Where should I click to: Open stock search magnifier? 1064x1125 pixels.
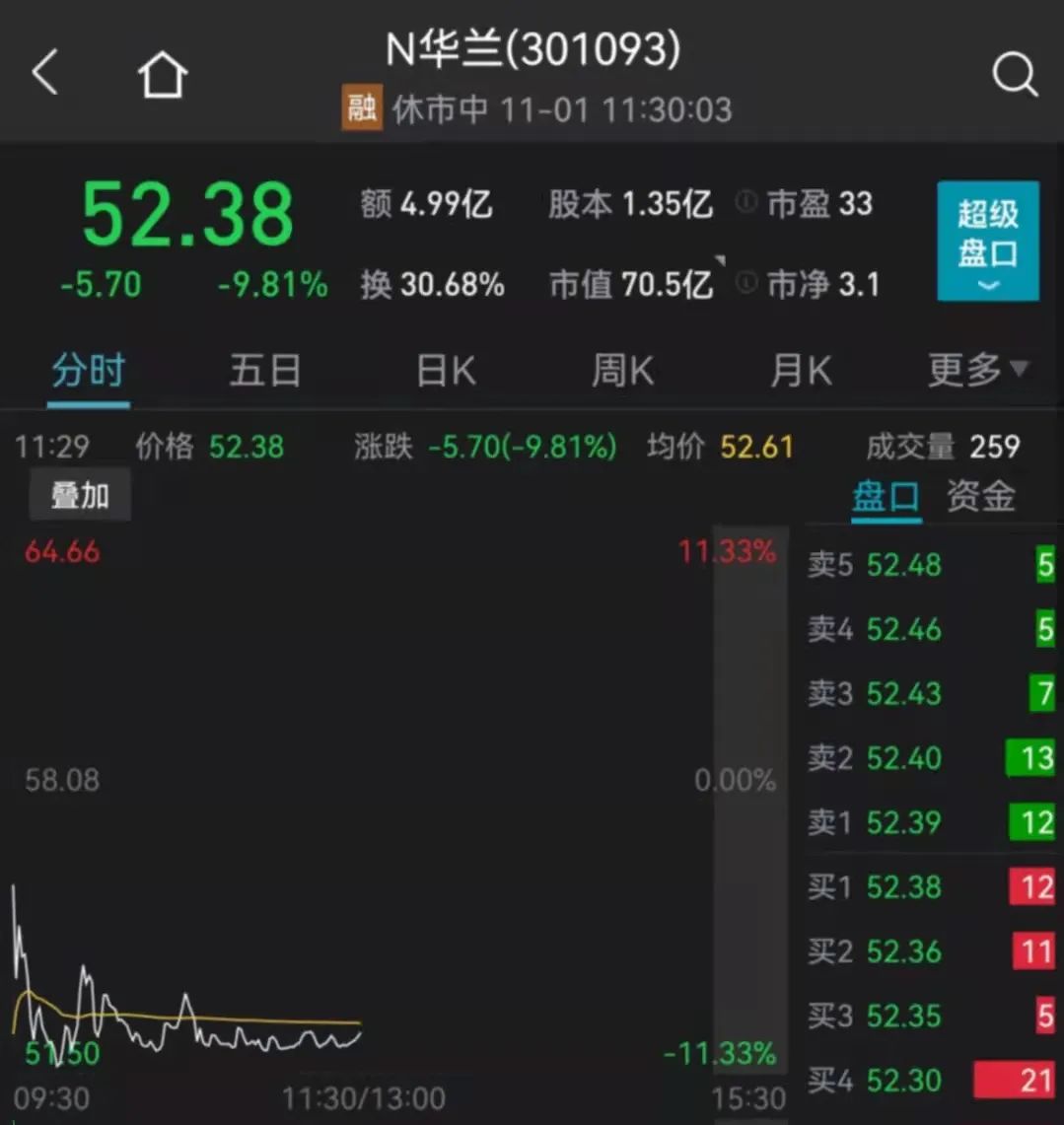click(1015, 74)
